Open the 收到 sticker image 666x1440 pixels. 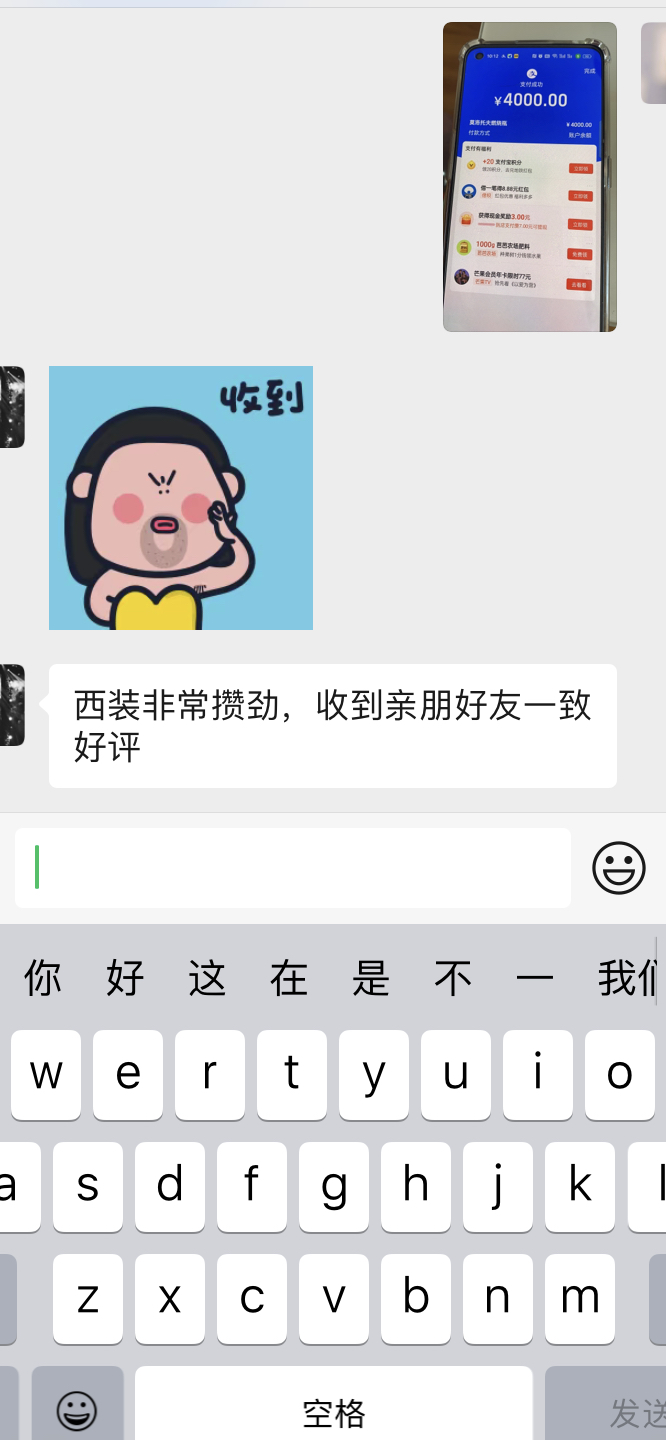click(x=181, y=498)
